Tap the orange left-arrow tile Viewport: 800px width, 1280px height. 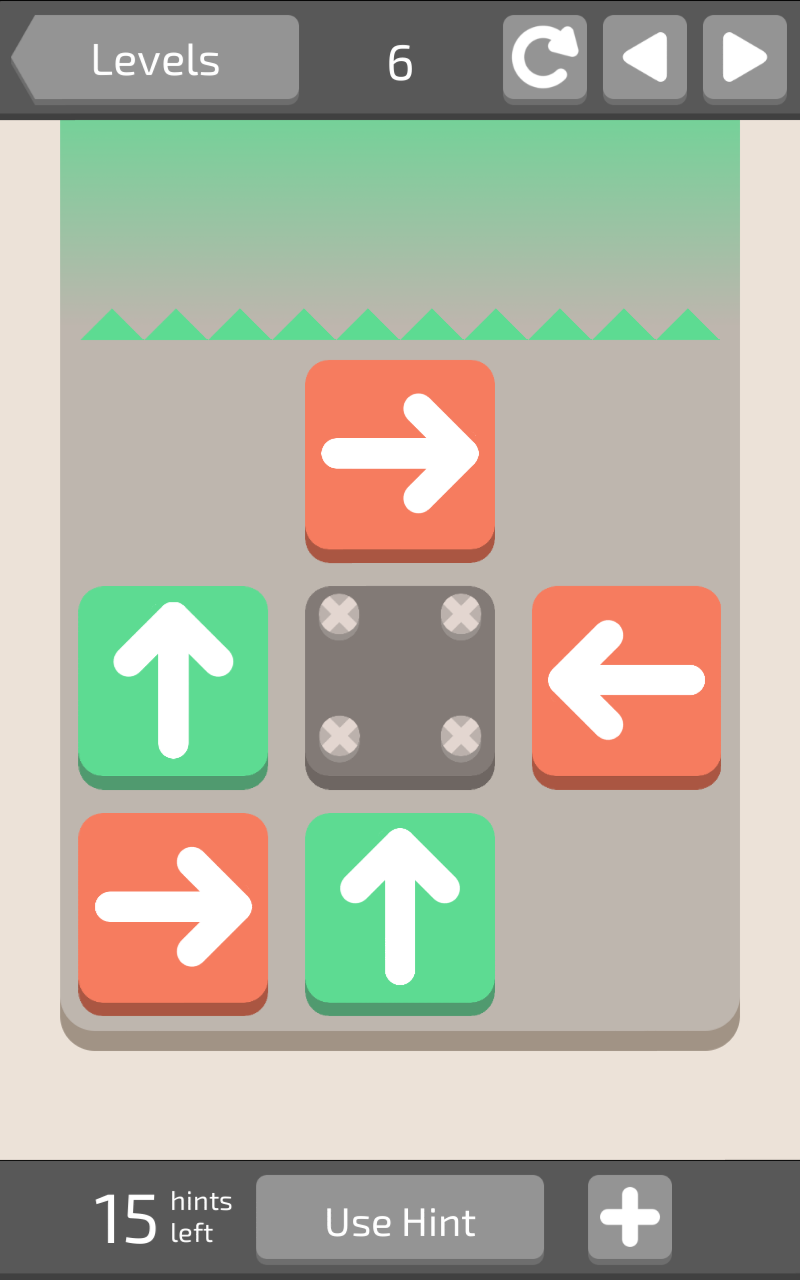click(x=627, y=687)
